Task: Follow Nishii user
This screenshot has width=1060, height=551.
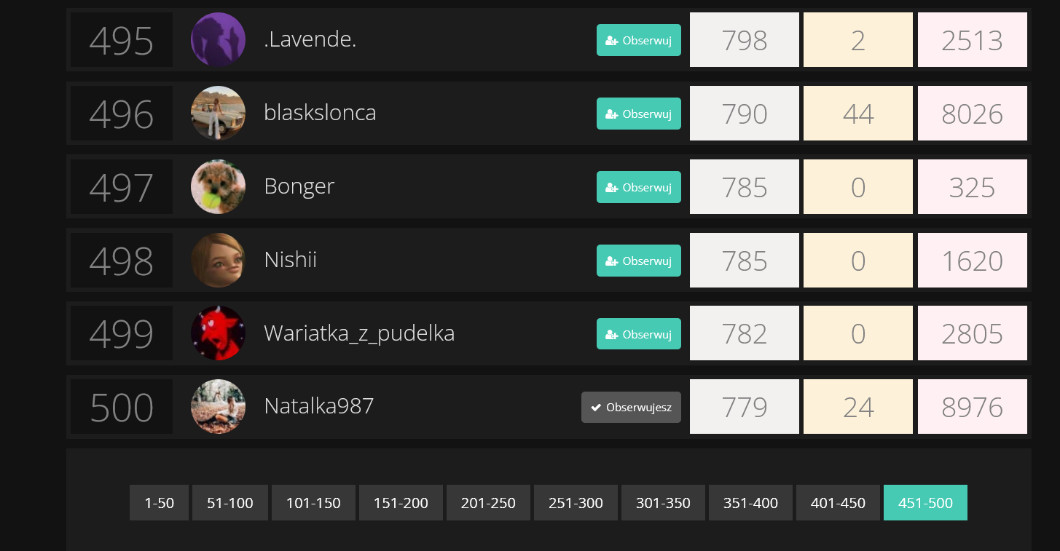Action: coord(638,261)
